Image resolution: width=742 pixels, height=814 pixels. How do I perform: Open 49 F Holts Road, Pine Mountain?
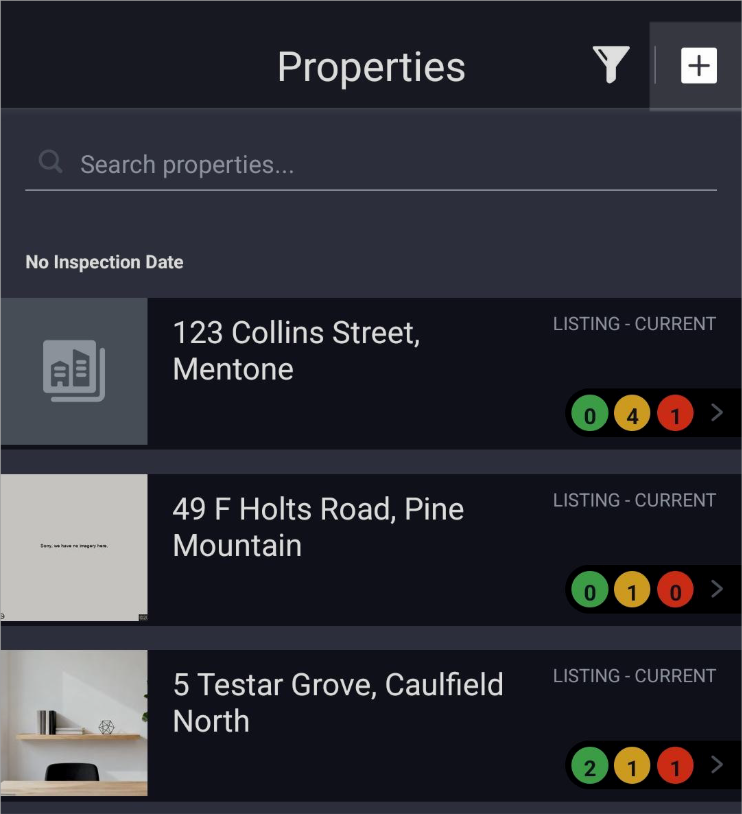point(371,547)
